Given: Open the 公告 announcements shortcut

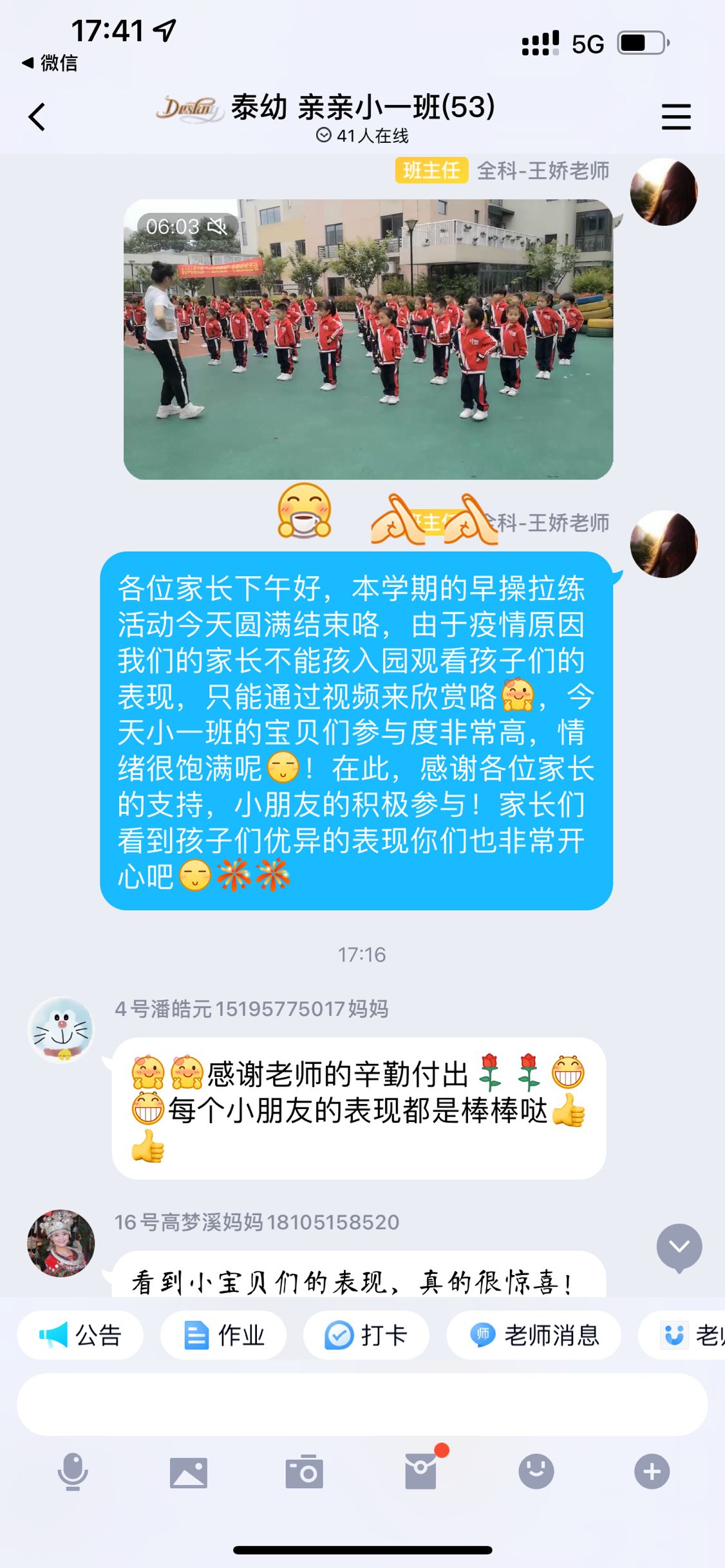Looking at the screenshot, I should 80,1335.
